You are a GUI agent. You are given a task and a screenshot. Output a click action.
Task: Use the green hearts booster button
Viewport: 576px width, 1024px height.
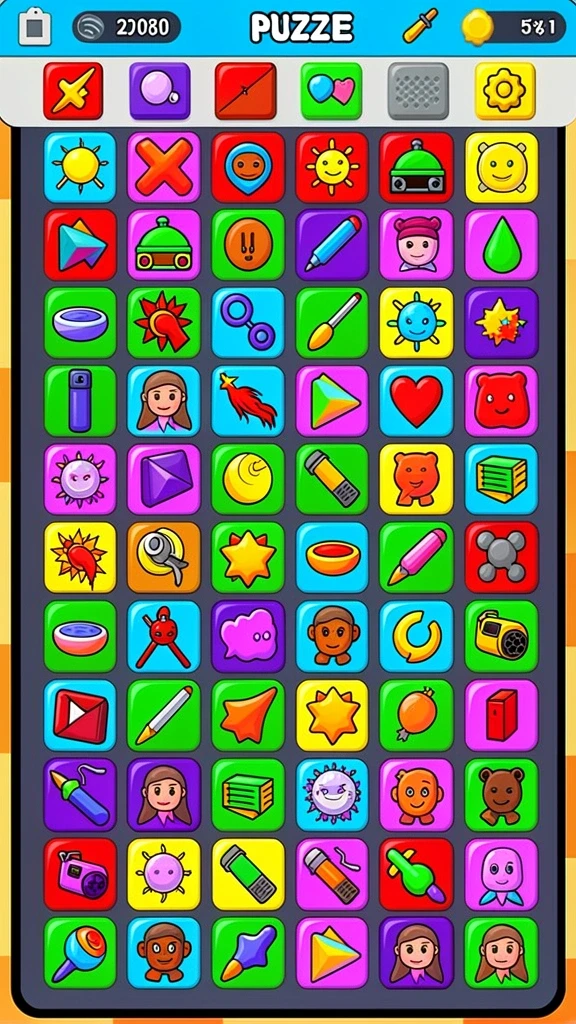click(x=331, y=91)
